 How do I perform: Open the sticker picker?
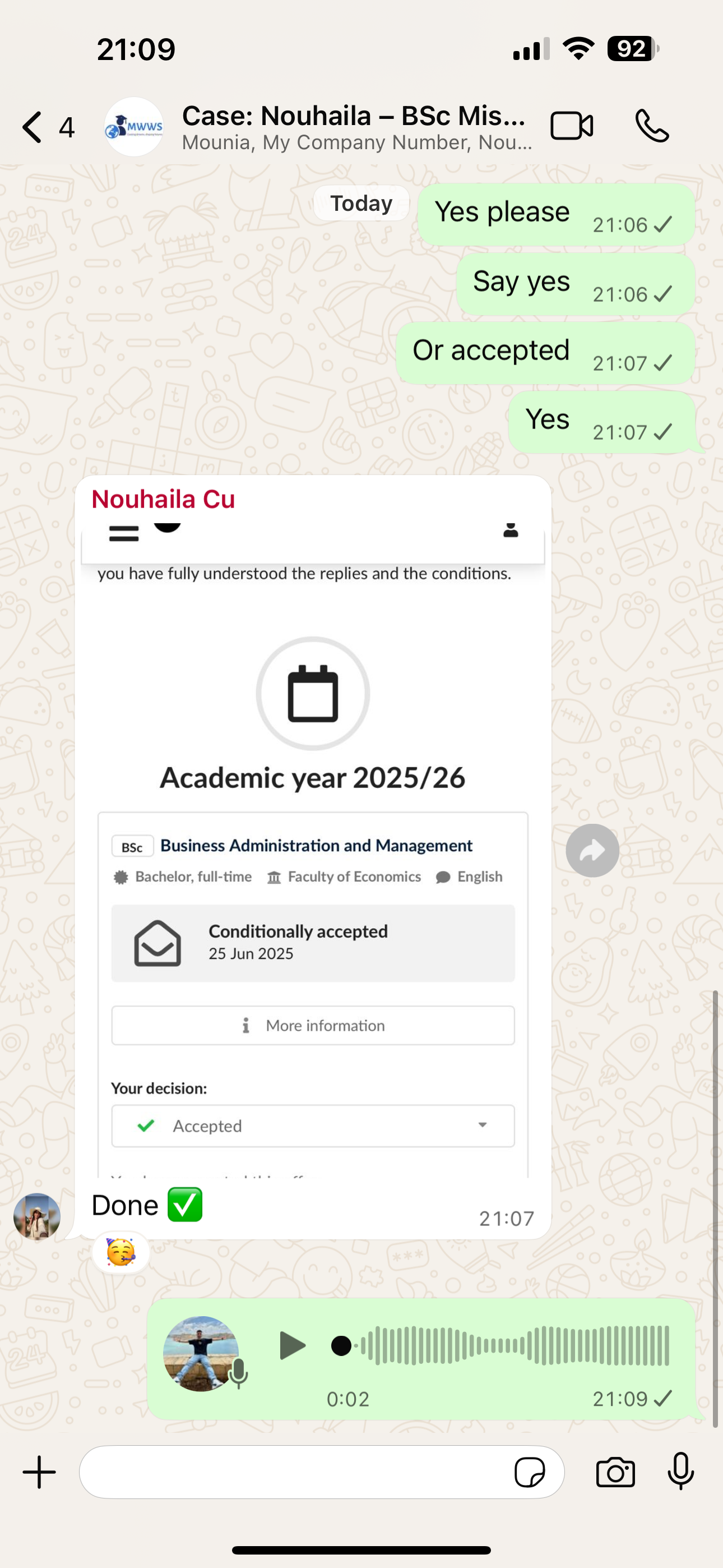pos(530,1473)
